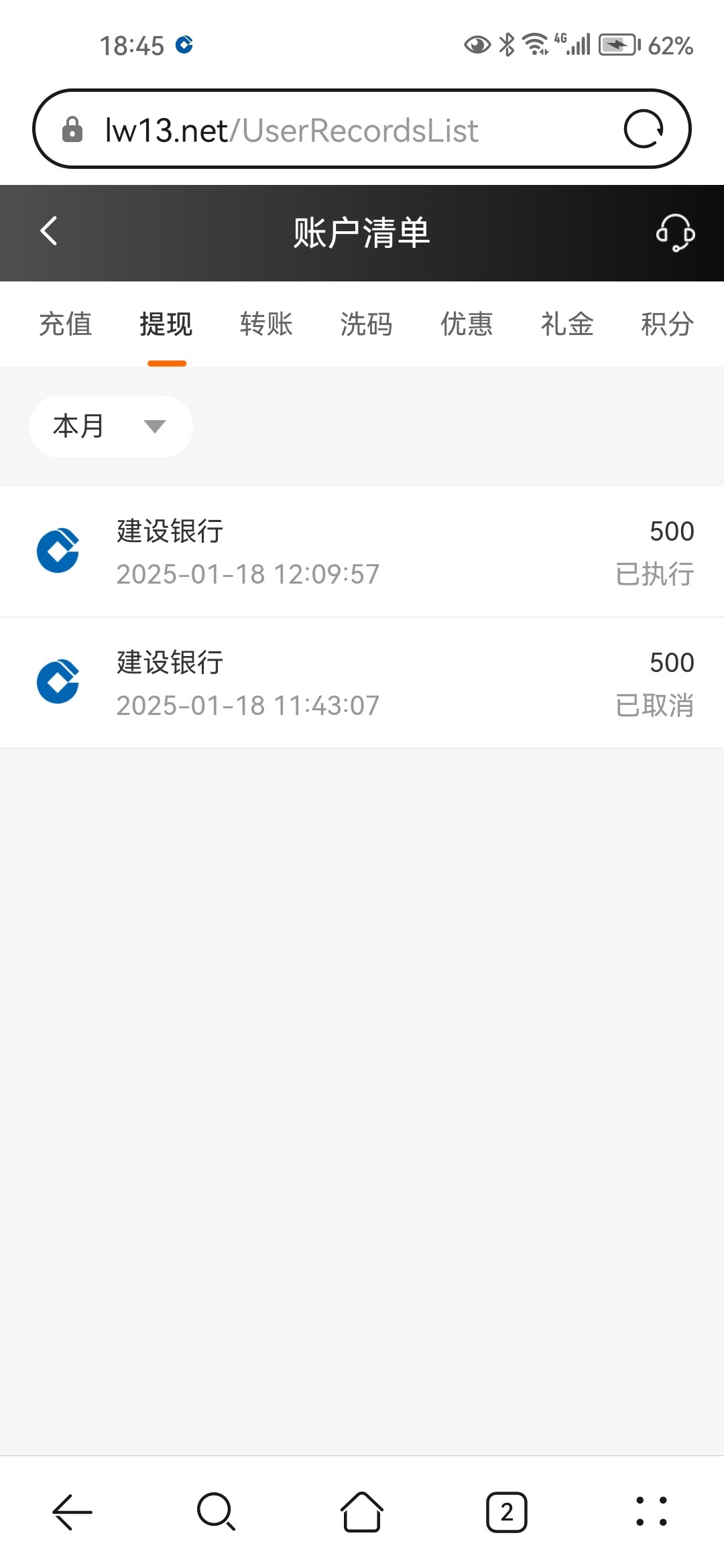Go to the browser home page

click(362, 1512)
